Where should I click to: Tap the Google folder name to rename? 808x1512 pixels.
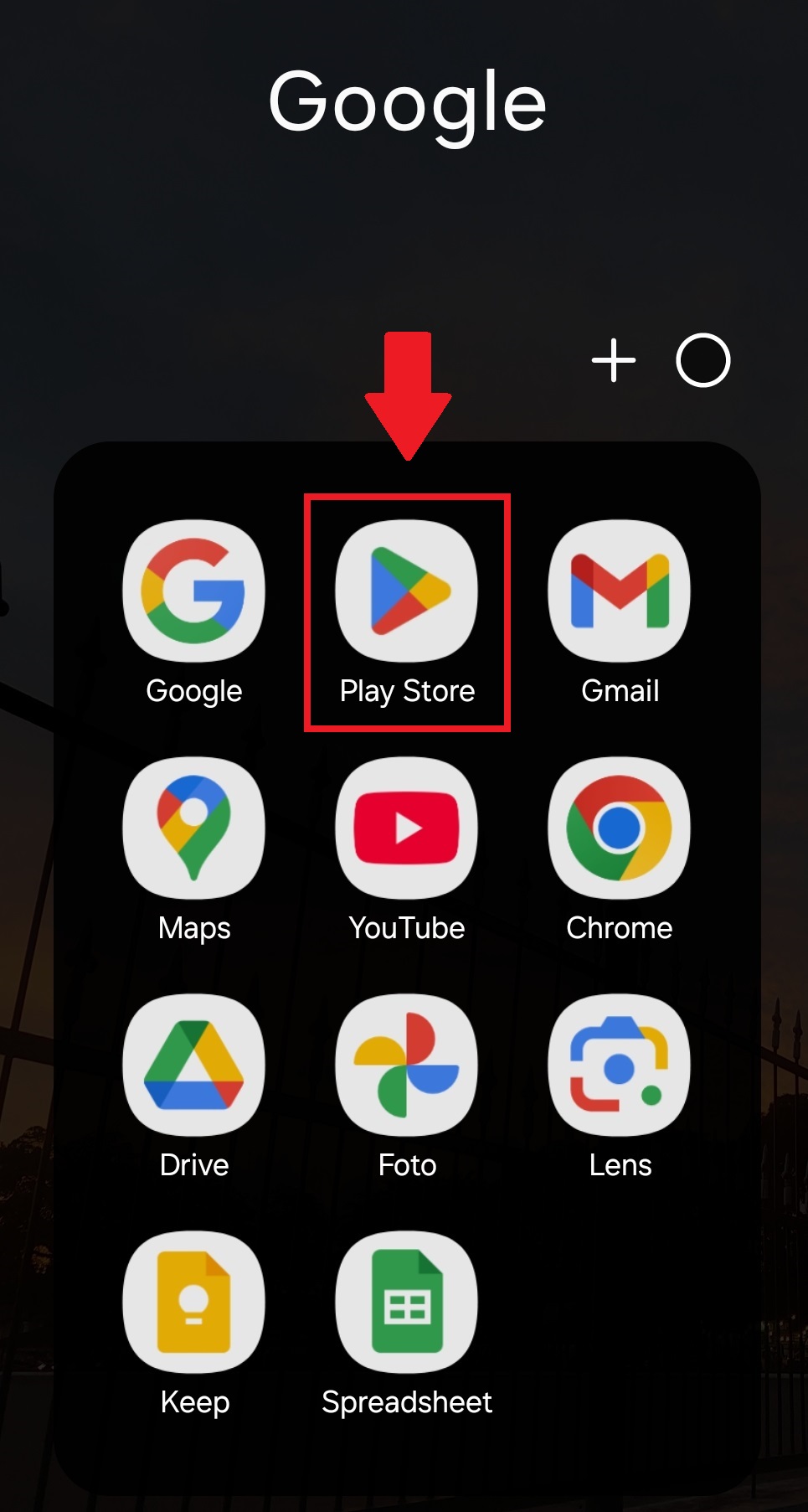pos(407,103)
